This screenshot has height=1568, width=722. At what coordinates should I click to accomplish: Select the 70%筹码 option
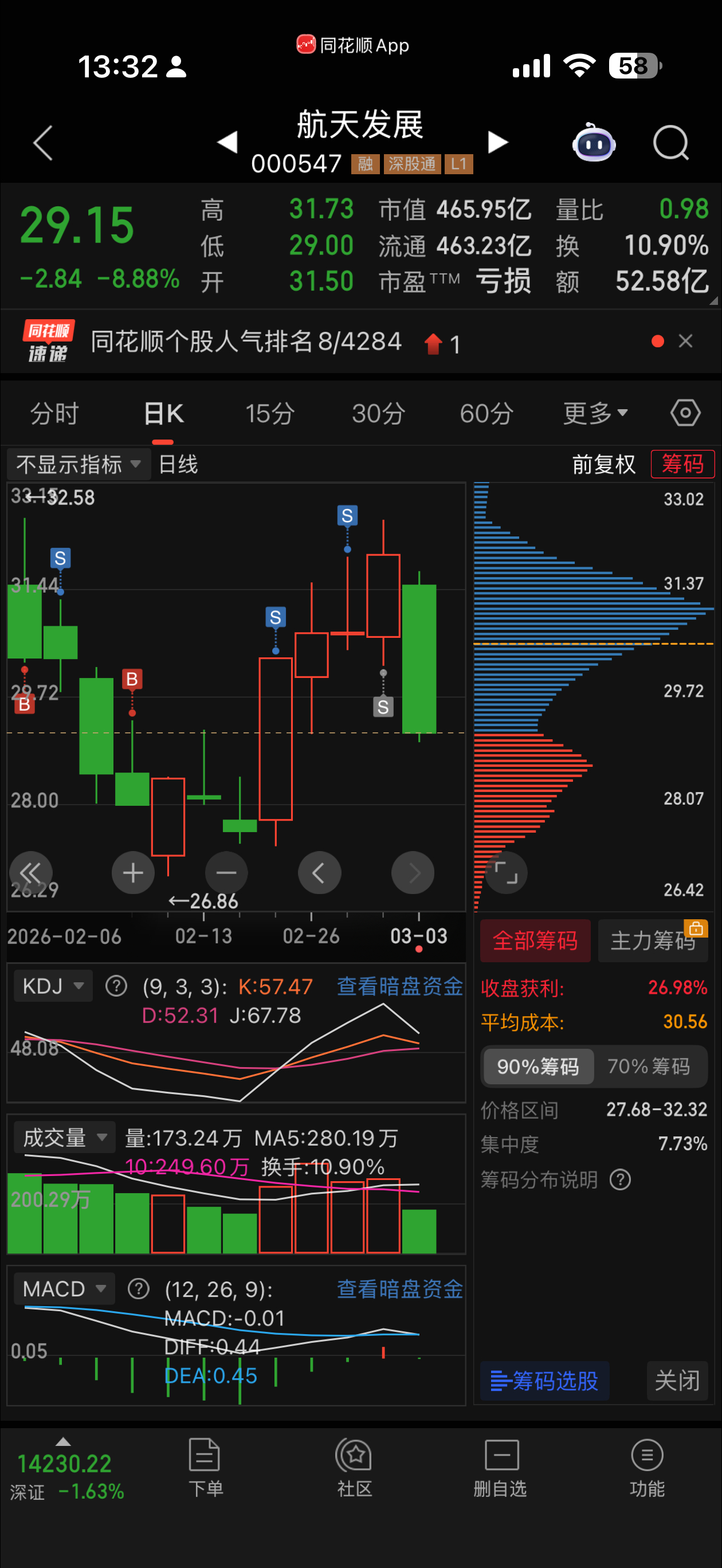pyautogui.click(x=649, y=1067)
